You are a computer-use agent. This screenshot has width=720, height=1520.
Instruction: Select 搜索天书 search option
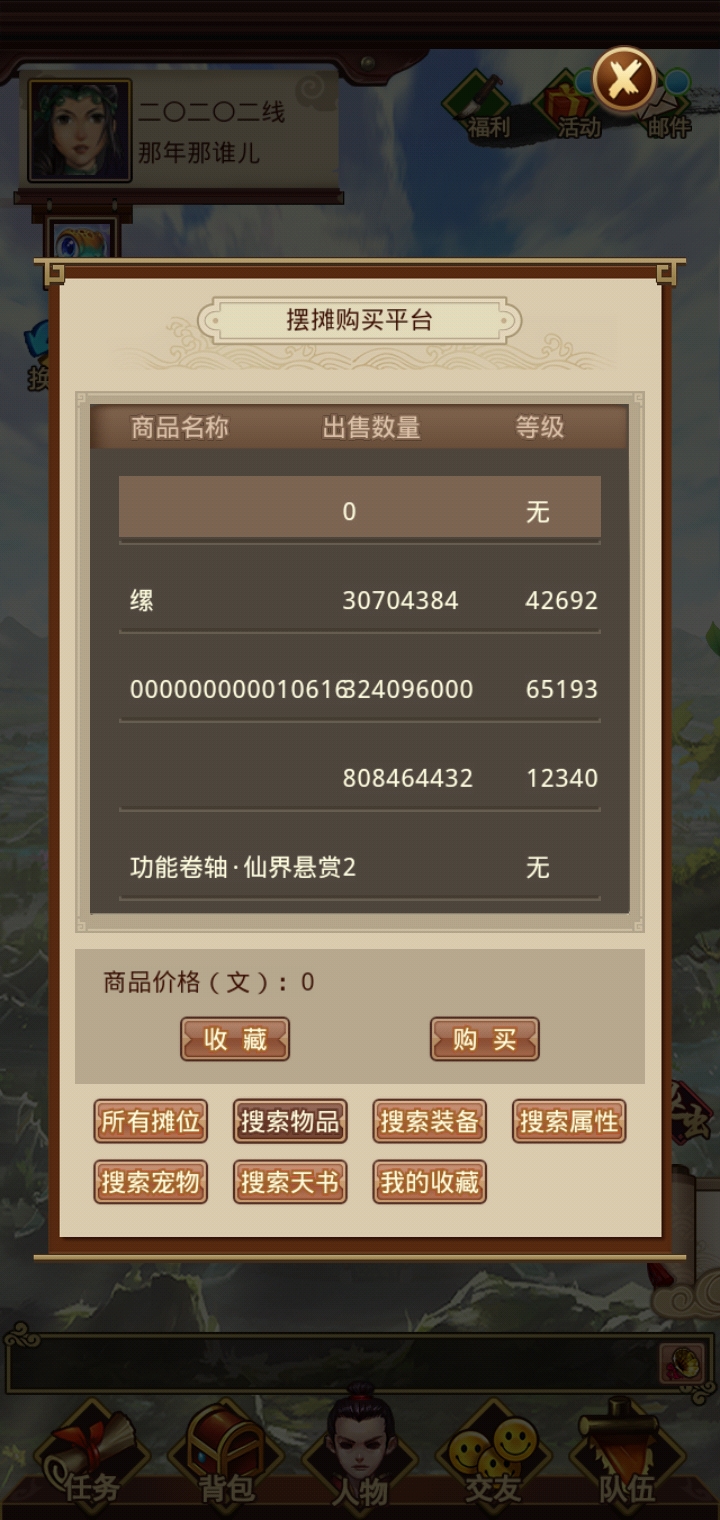tap(290, 1182)
